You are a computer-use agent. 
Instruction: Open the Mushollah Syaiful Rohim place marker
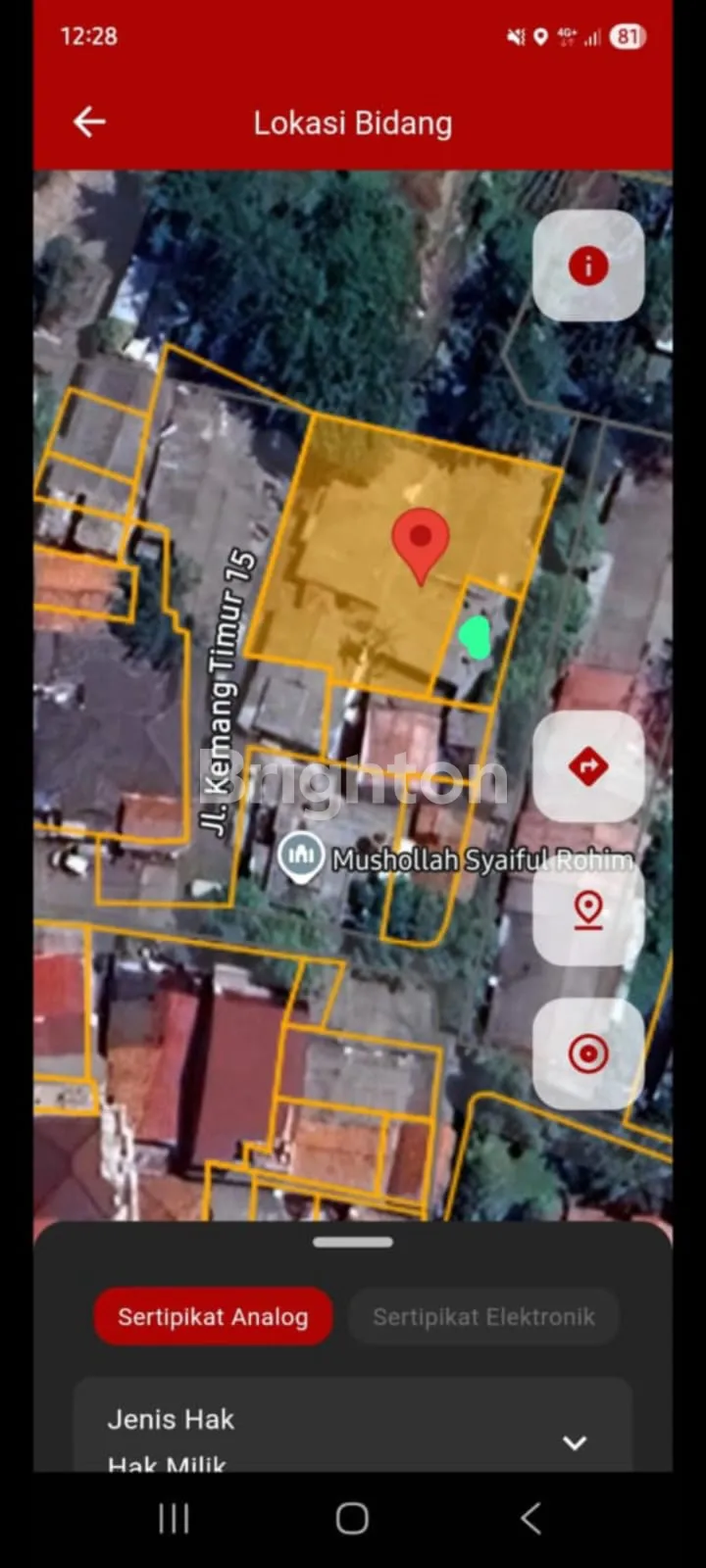[x=301, y=857]
